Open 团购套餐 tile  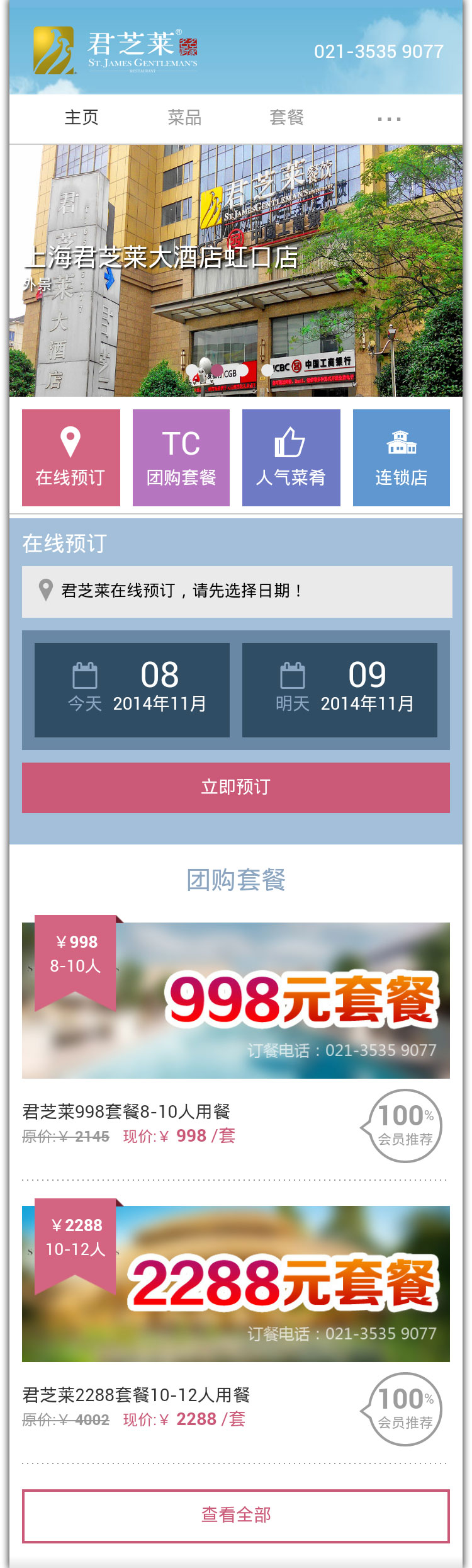point(181,458)
